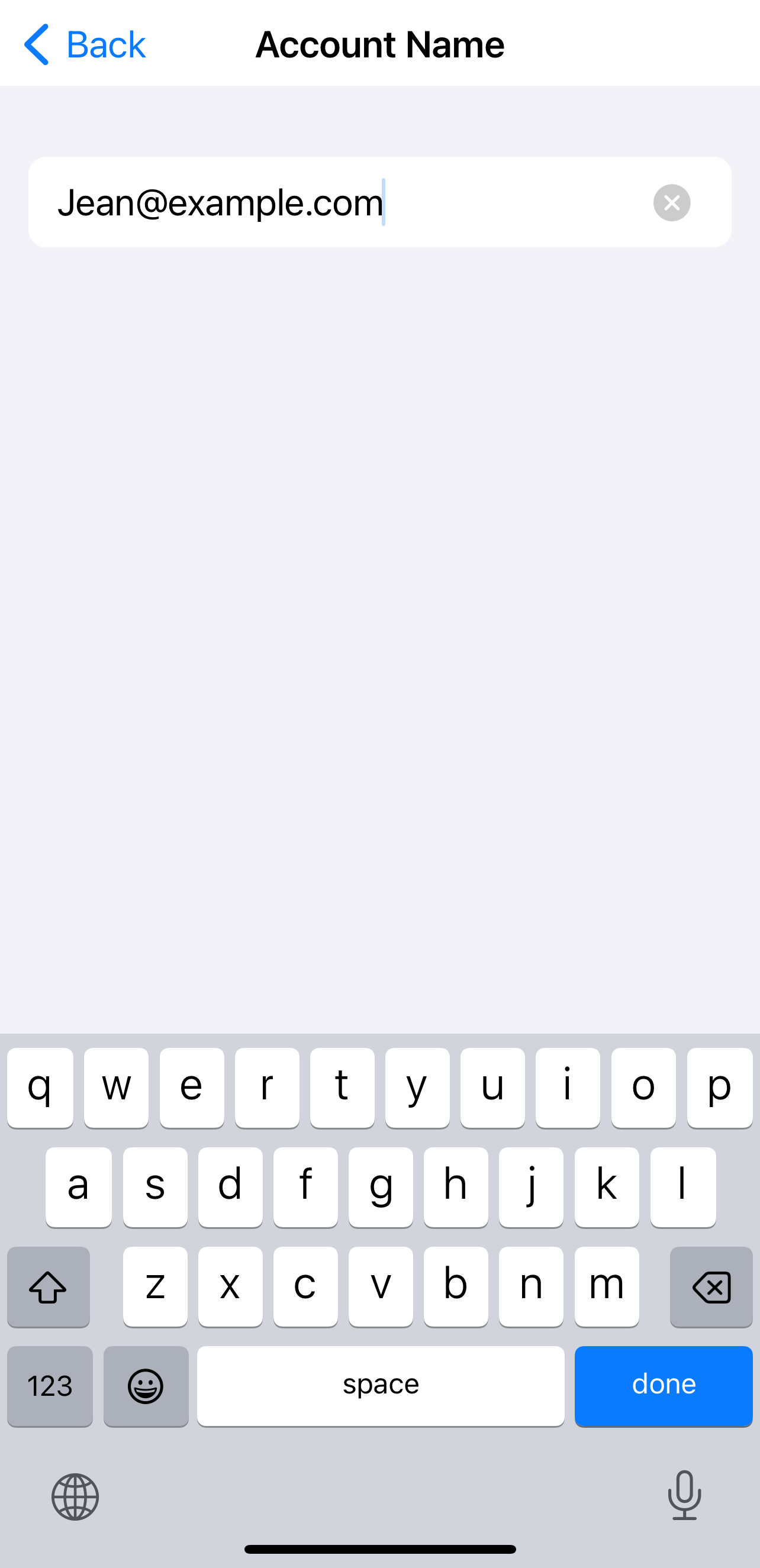Enable shift on the keyboard
Viewport: 760px width, 1568px height.
pos(48,1287)
